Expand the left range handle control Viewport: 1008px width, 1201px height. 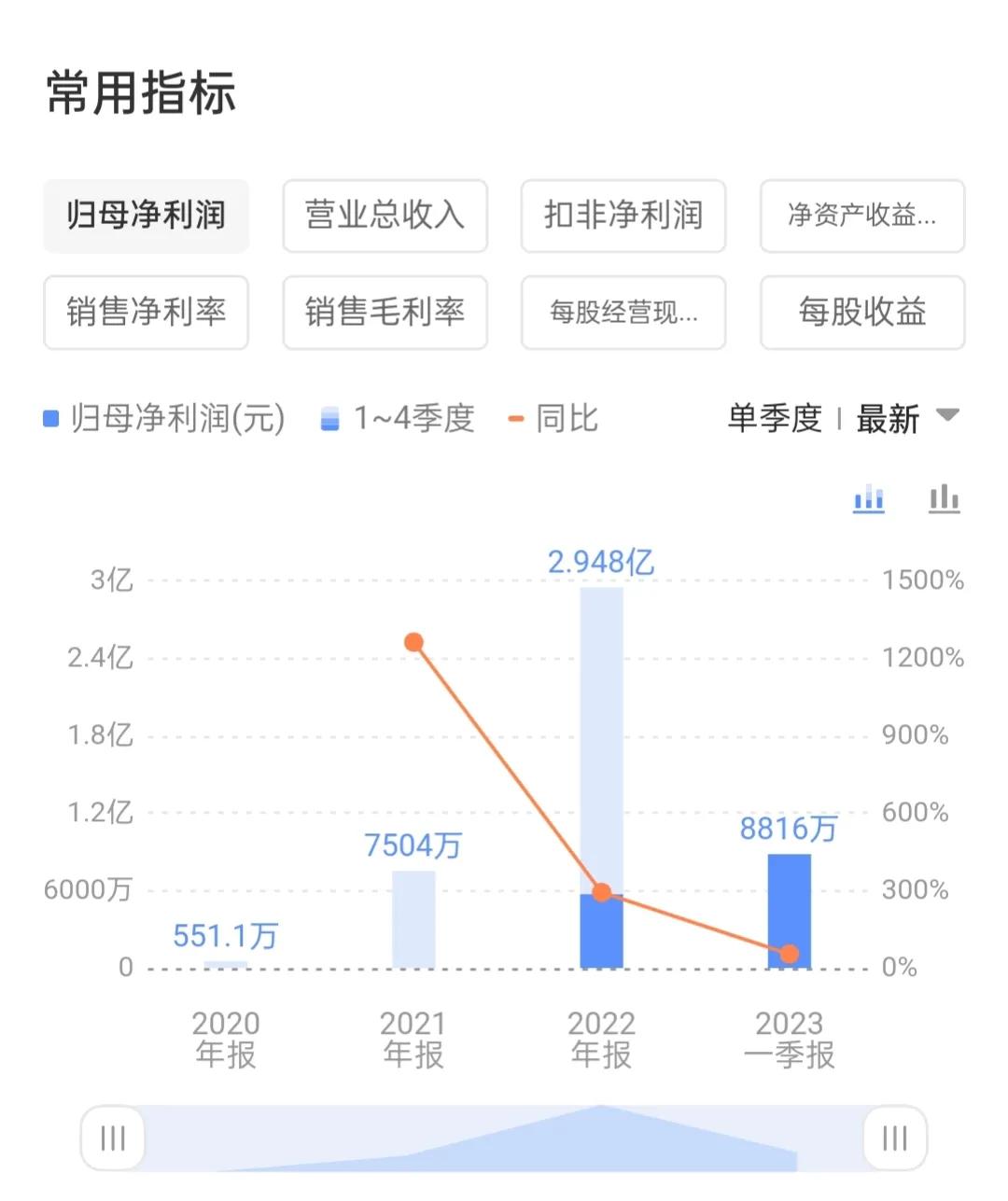[x=112, y=1138]
